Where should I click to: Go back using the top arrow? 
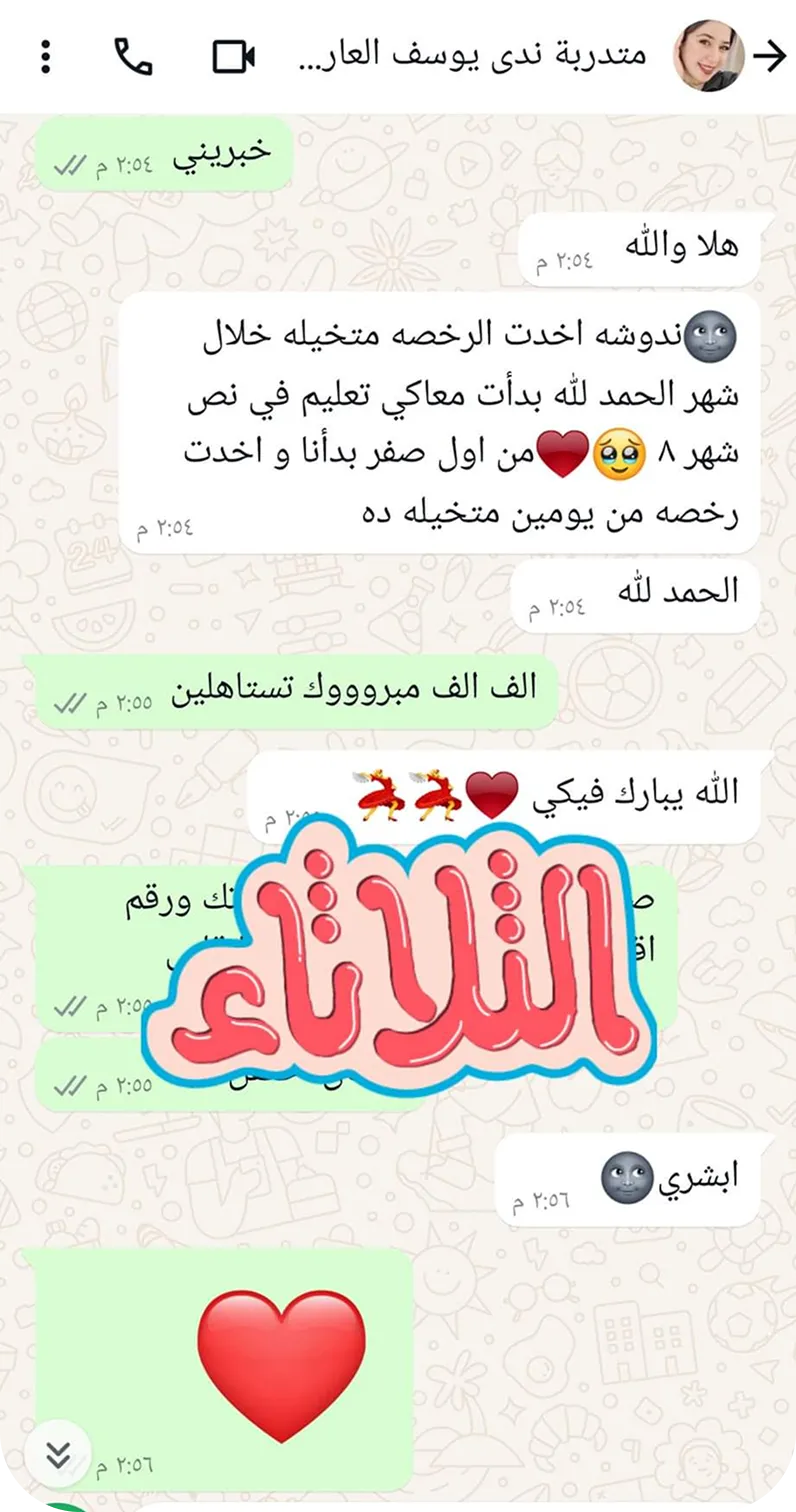(x=769, y=57)
